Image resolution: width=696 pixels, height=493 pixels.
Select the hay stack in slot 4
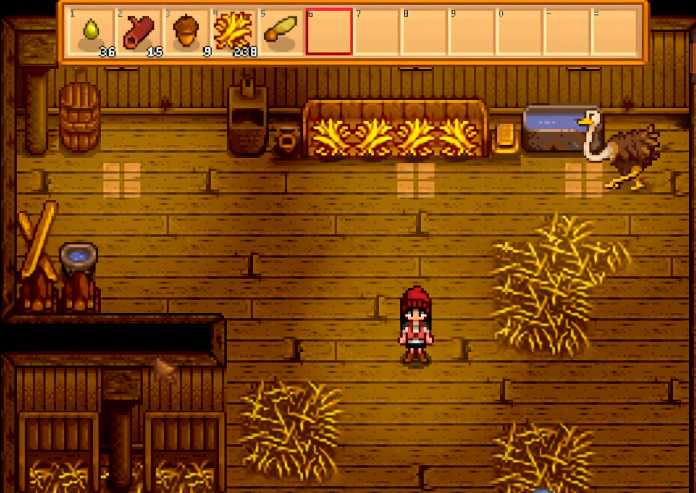click(x=233, y=32)
